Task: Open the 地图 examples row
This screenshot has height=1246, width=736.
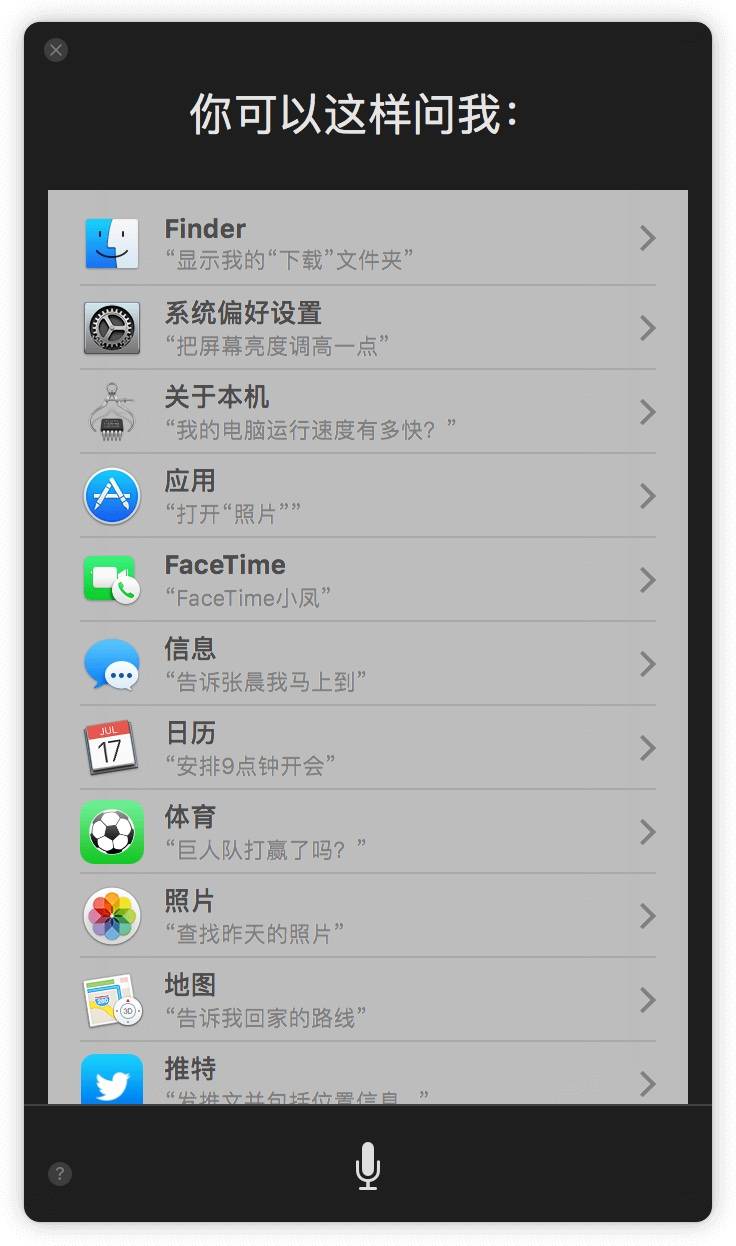Action: (x=367, y=1000)
